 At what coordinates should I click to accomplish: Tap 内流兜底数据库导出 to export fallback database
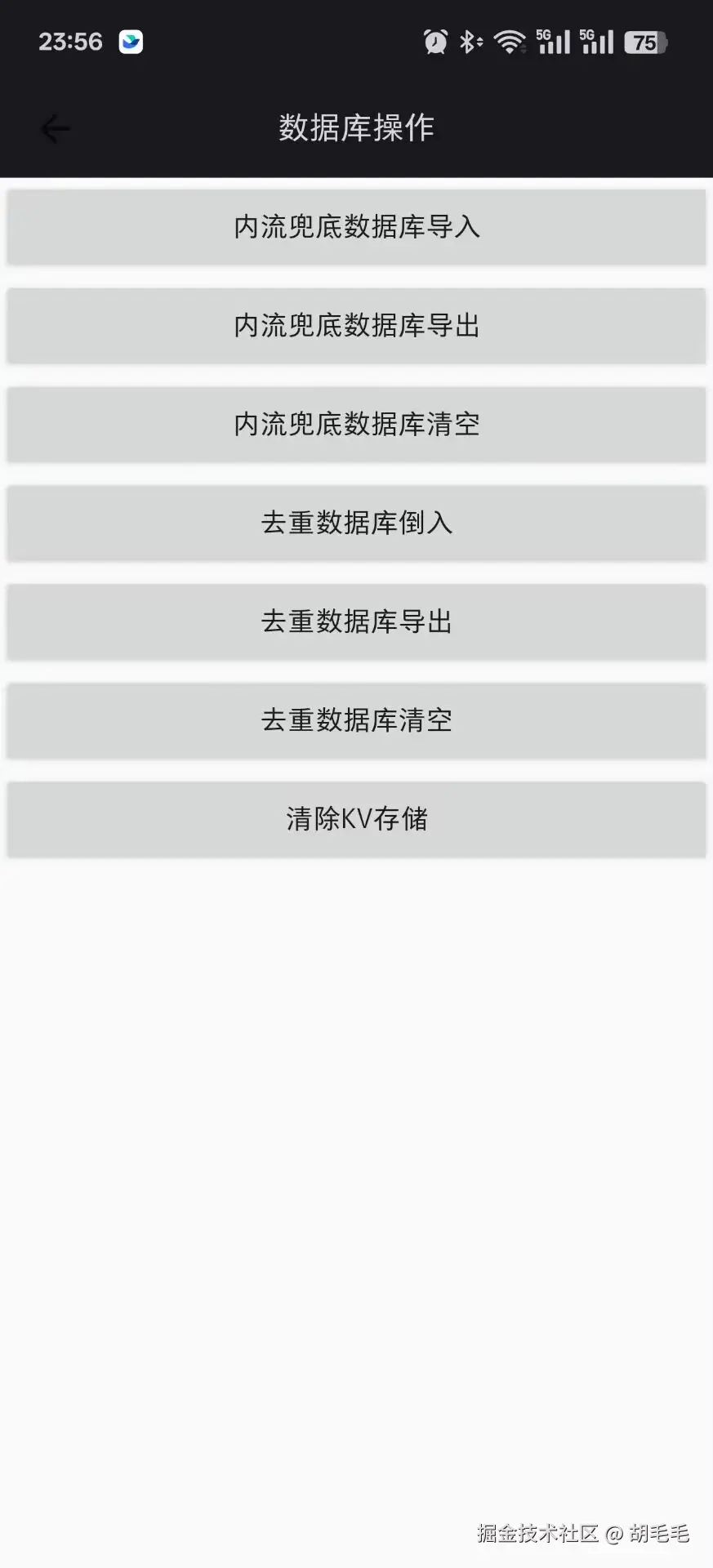click(x=356, y=326)
